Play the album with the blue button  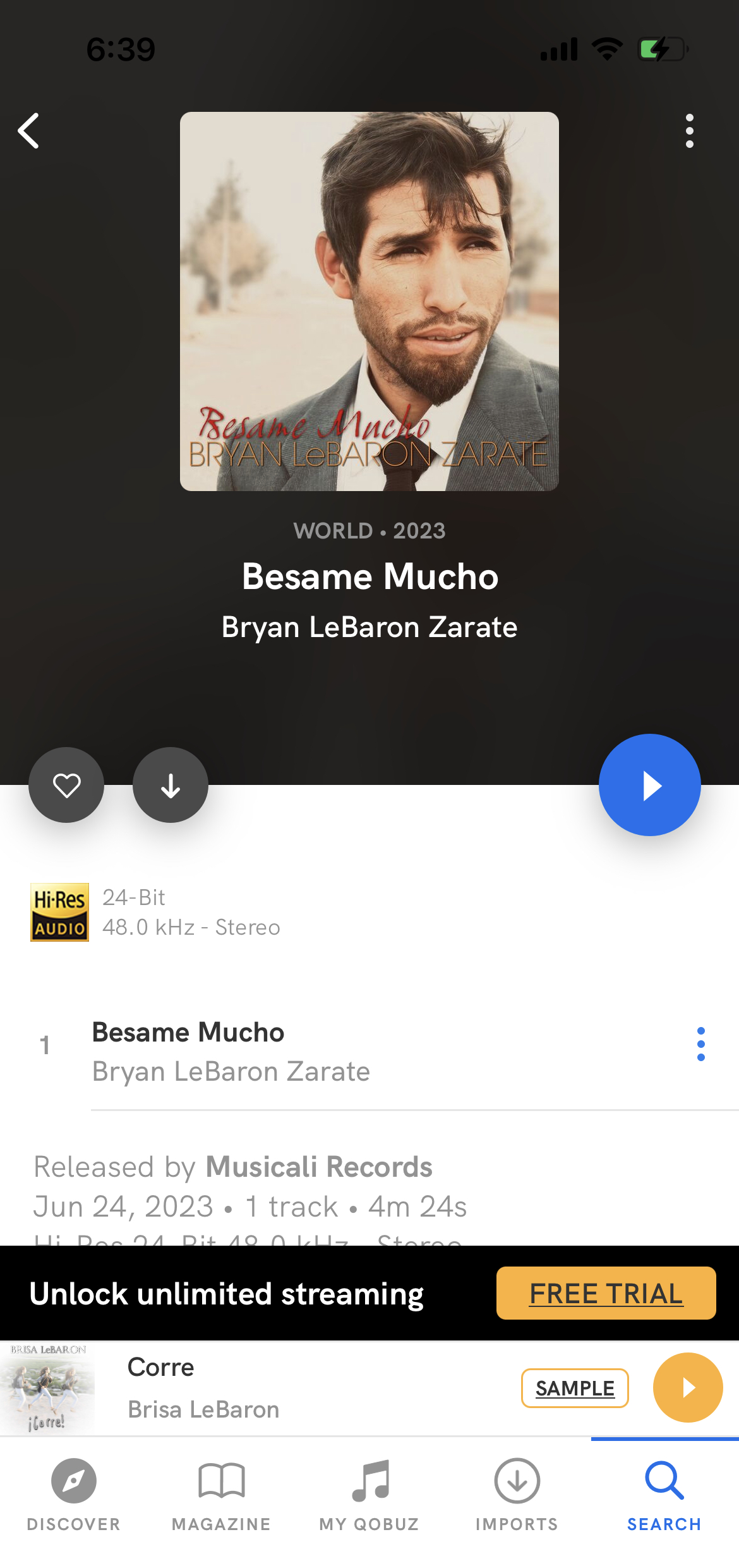649,785
